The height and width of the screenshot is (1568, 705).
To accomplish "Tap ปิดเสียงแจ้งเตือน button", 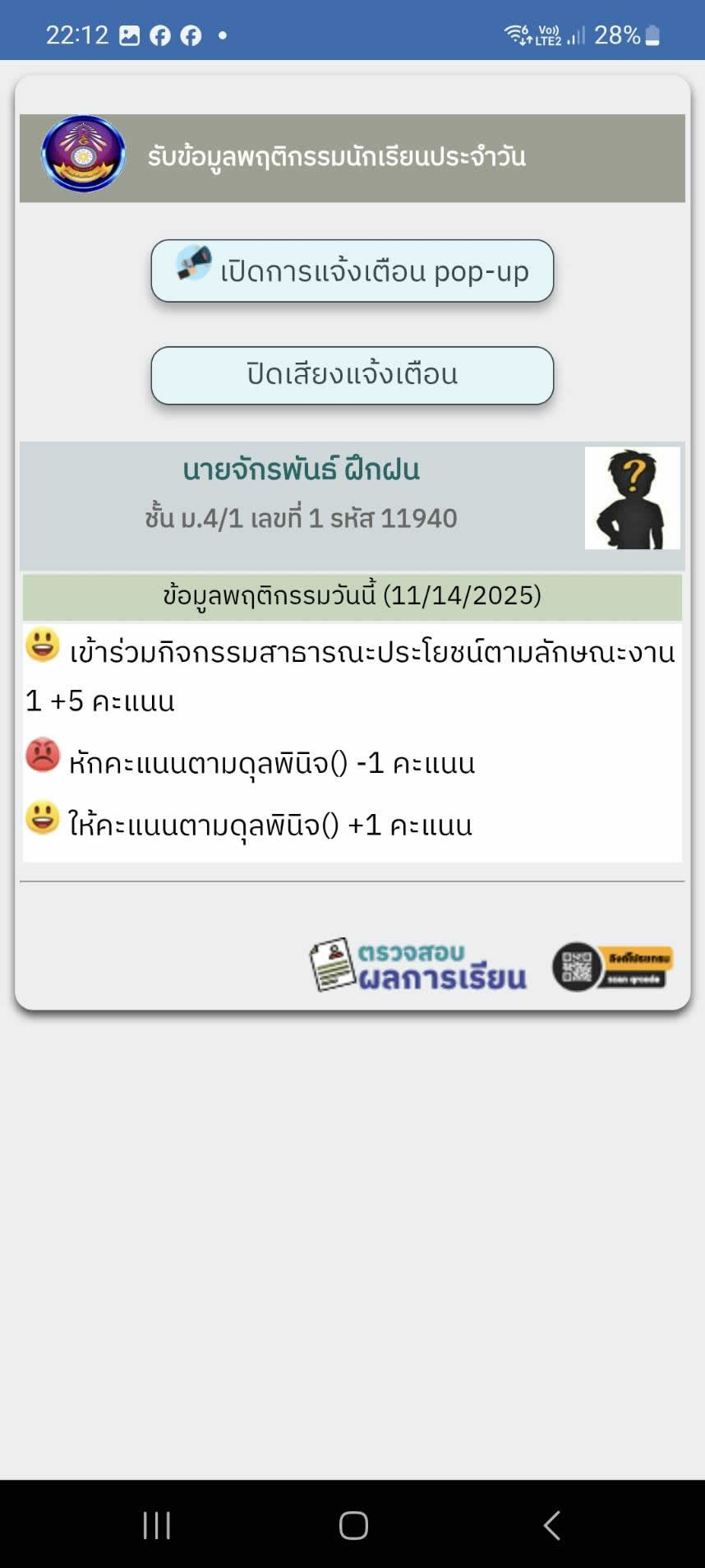I will [x=352, y=375].
